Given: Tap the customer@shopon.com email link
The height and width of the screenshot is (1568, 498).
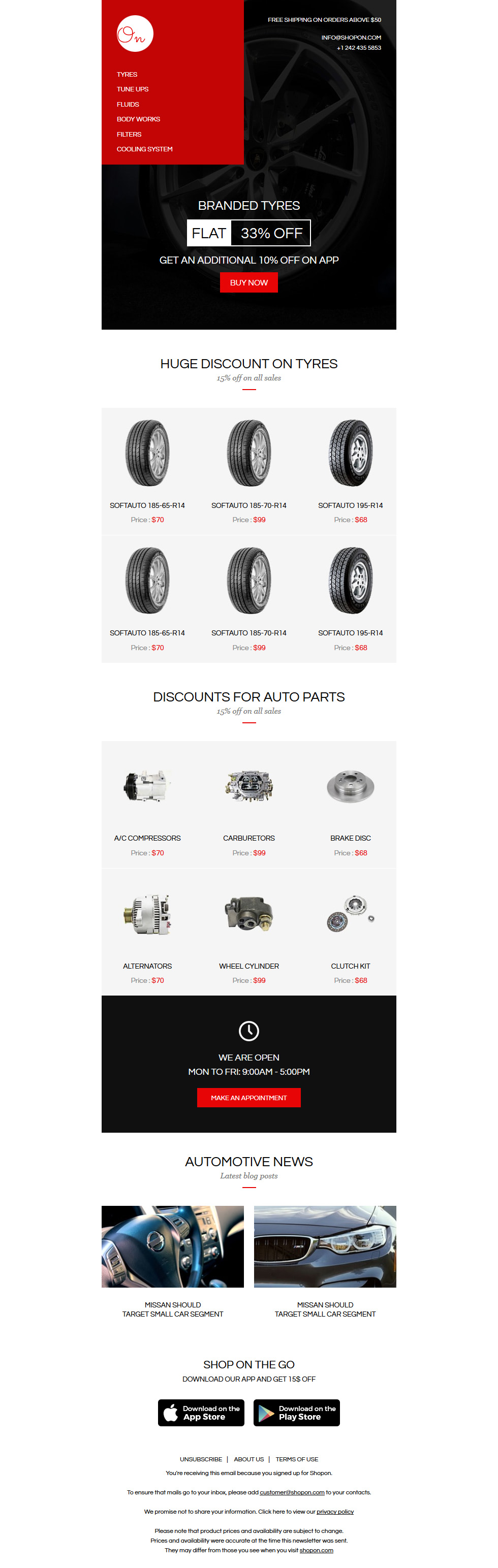Looking at the screenshot, I should point(292,1492).
